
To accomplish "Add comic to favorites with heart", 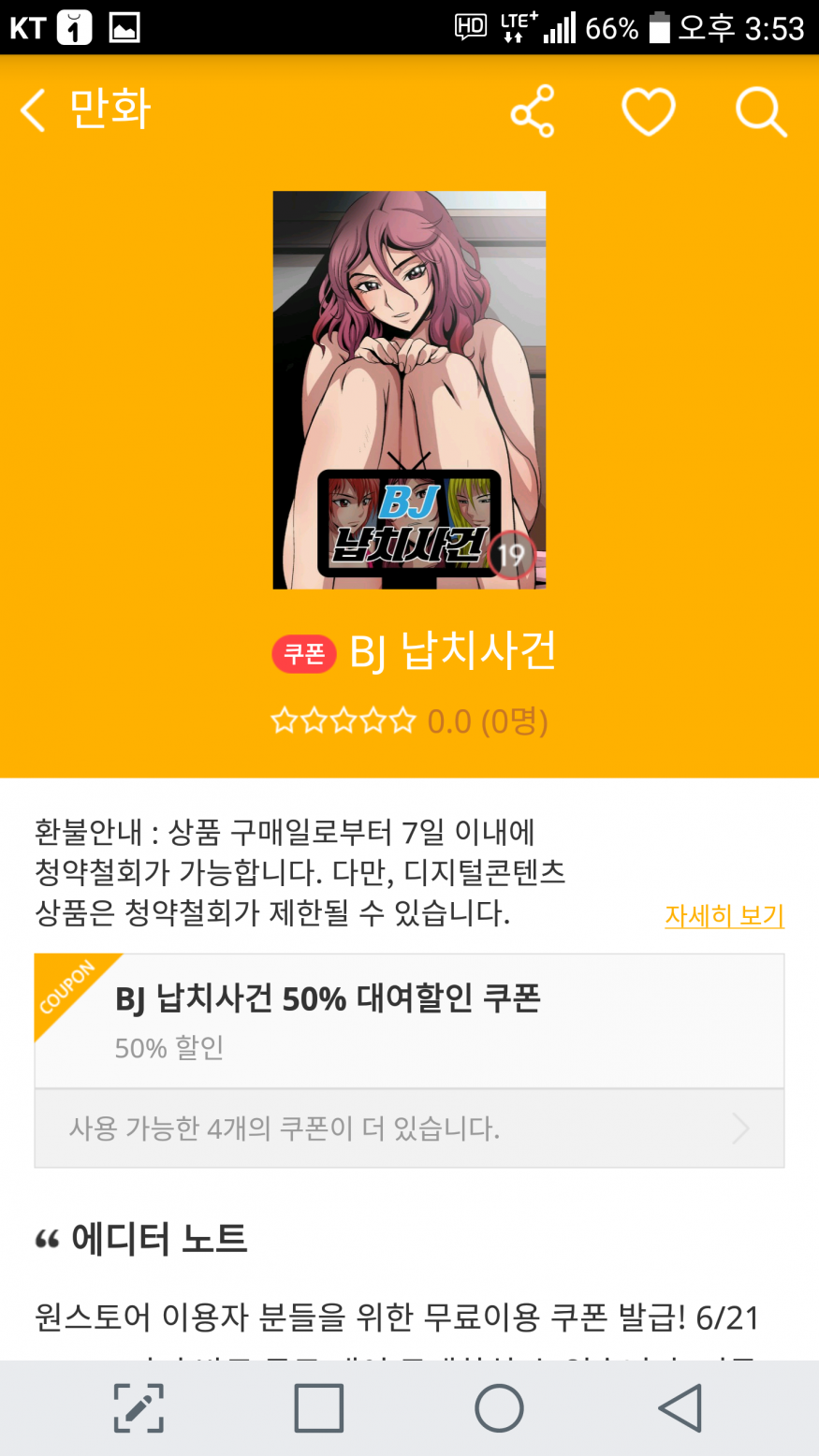I will pos(648,111).
